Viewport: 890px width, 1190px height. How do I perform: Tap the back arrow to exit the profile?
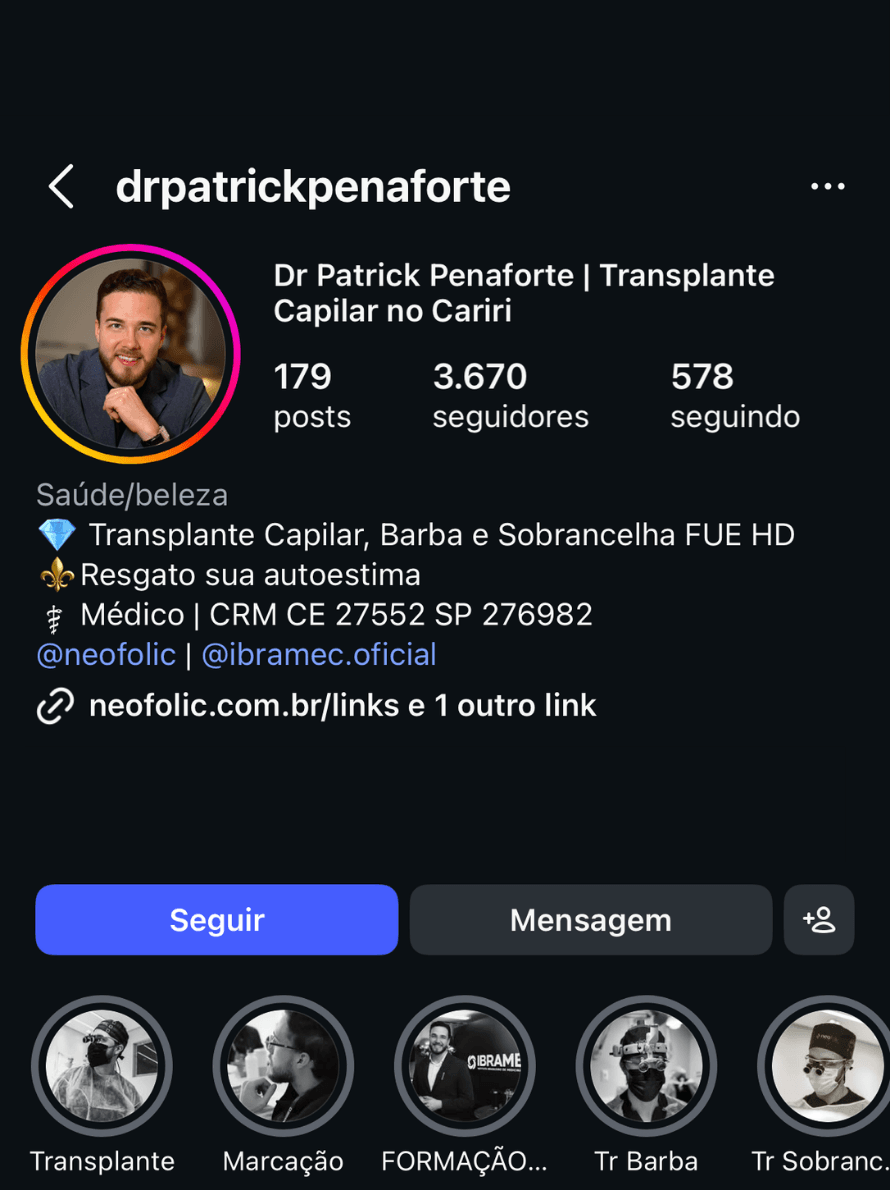point(60,187)
